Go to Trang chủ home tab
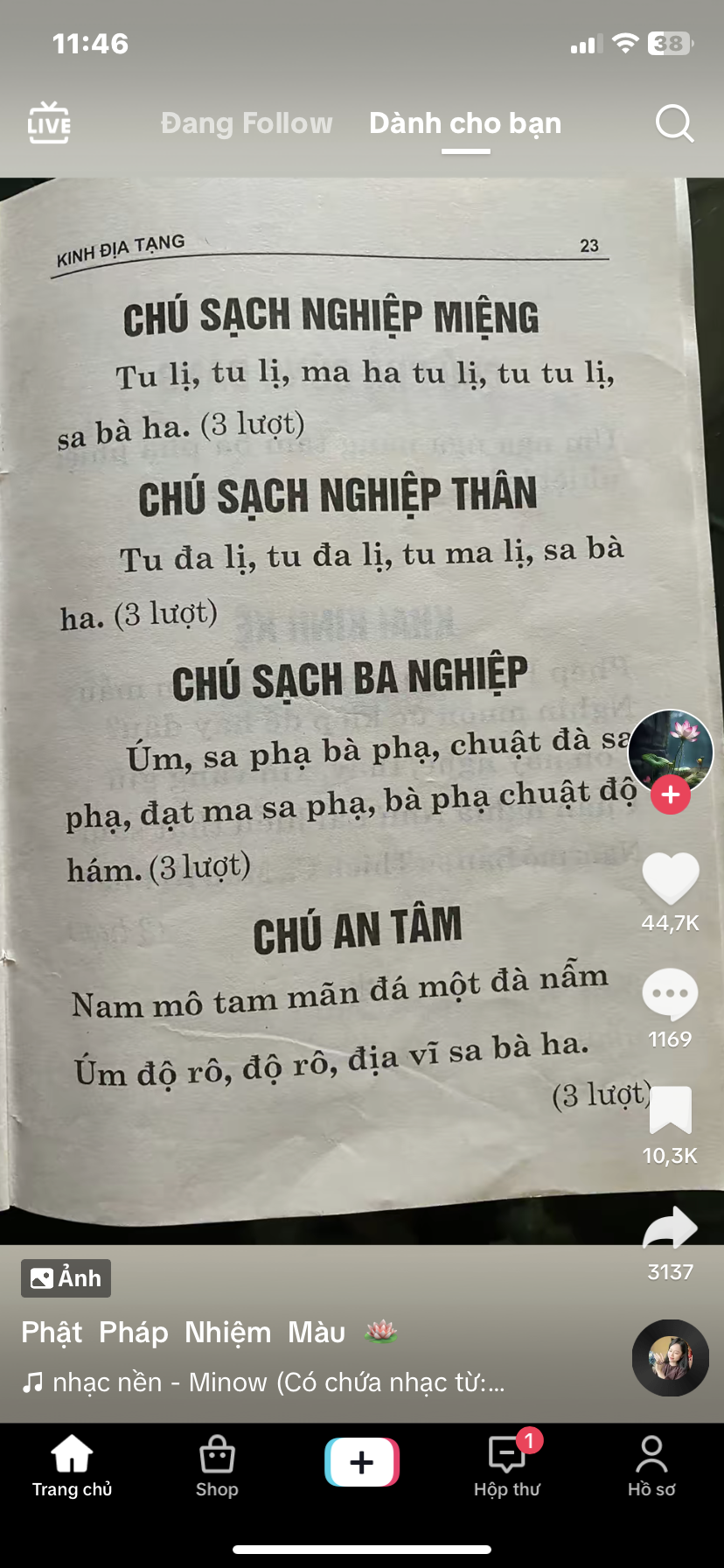Viewport: 724px width, 1568px height. 72,1466
